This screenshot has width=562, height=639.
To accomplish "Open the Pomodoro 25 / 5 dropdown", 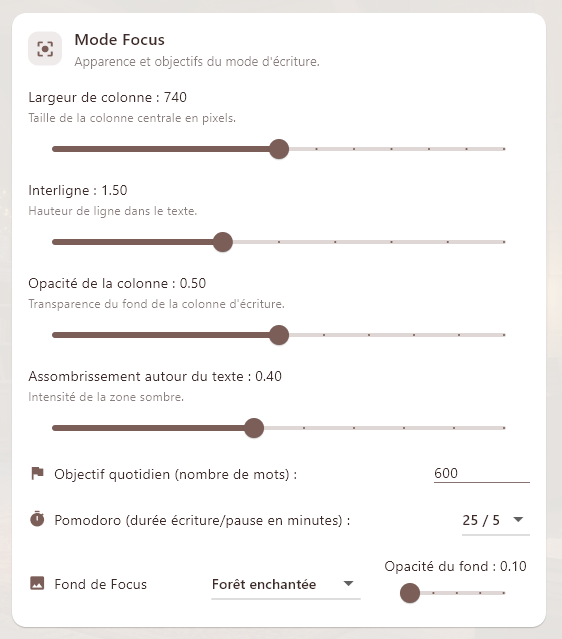I will pyautogui.click(x=496, y=520).
